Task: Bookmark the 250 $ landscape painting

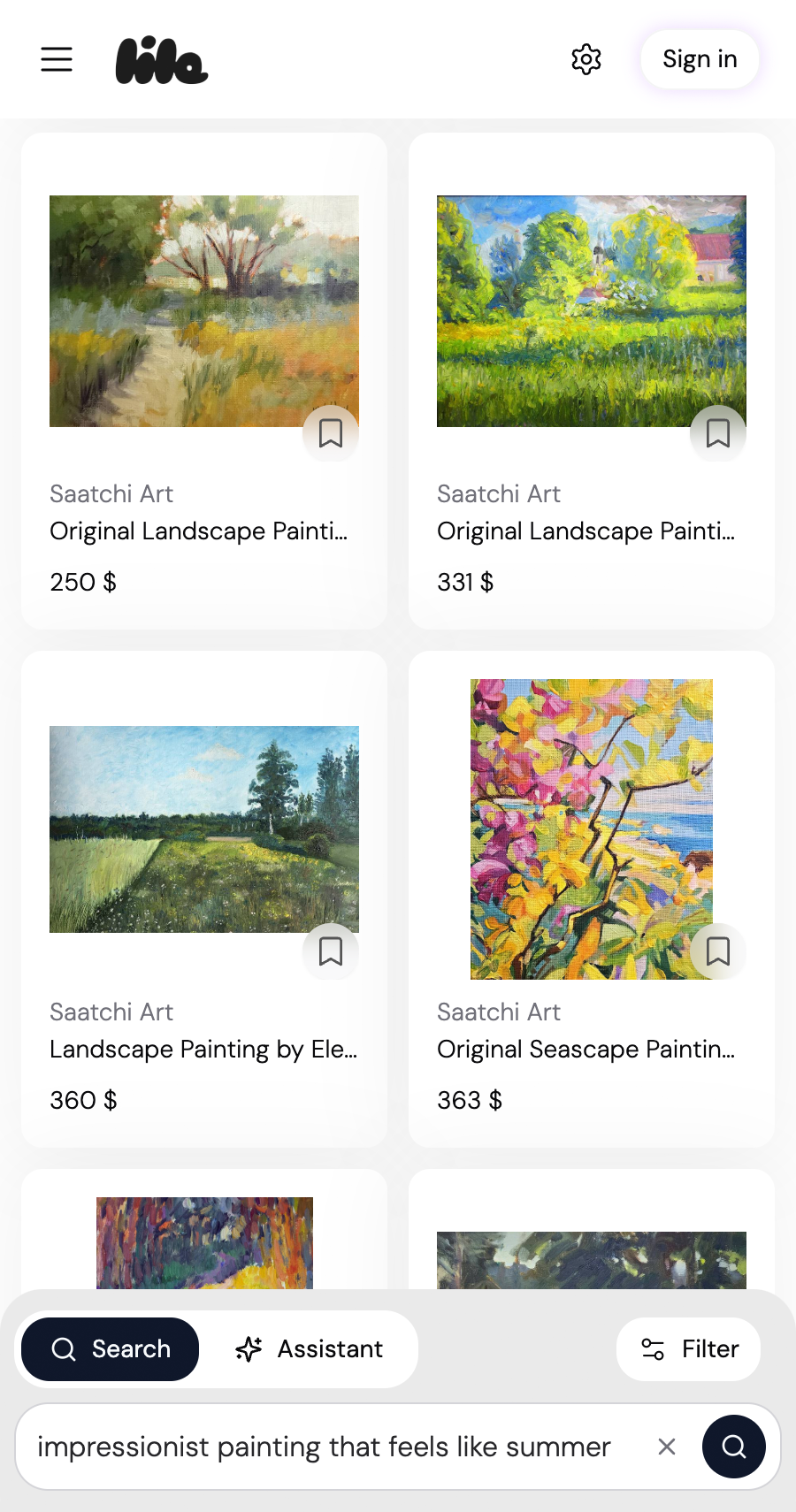Action: (x=331, y=433)
